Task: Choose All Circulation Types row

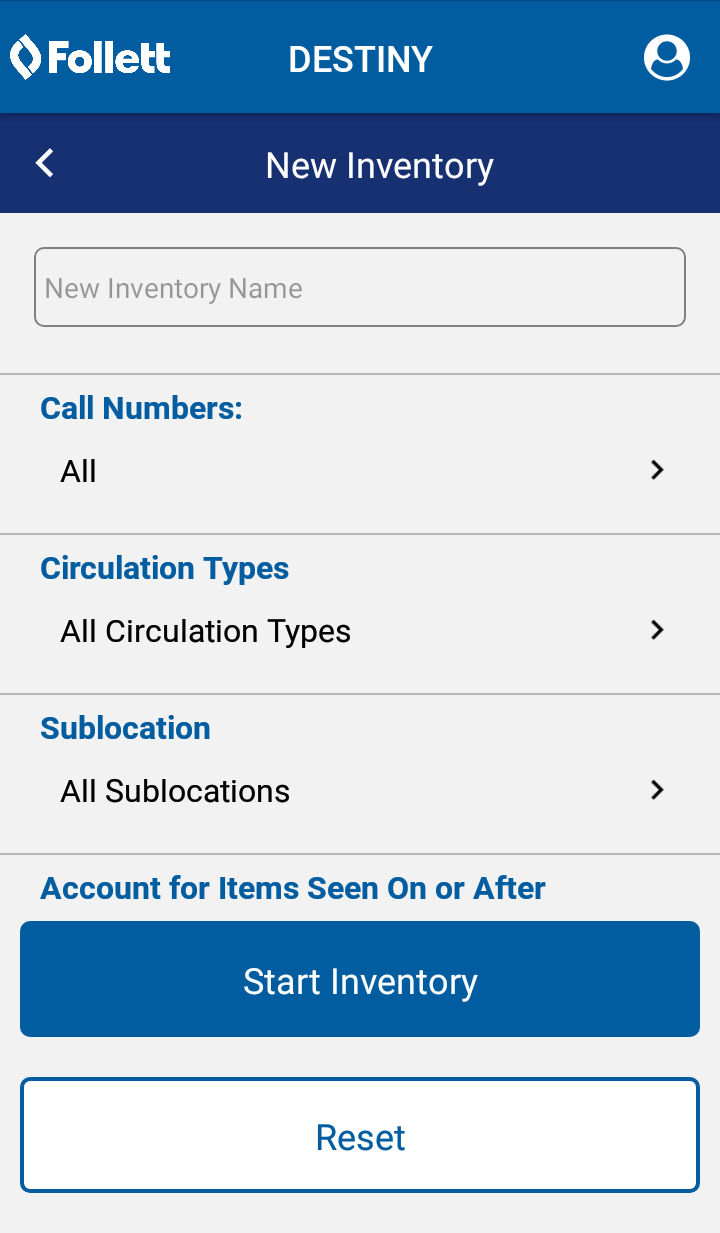Action: (x=360, y=630)
